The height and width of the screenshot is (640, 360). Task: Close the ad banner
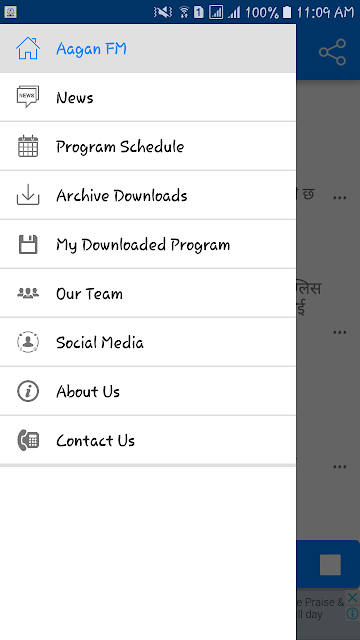tap(352, 598)
